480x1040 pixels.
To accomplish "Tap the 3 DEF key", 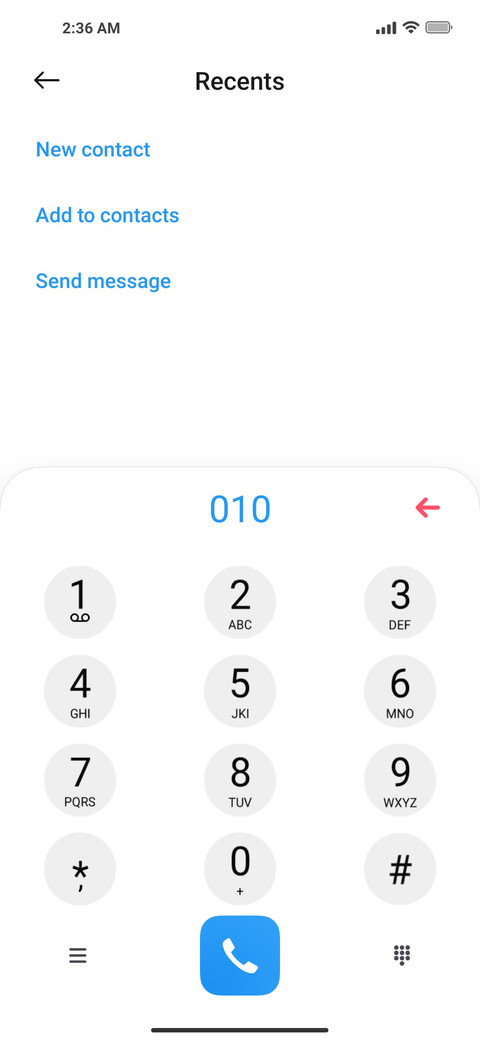I will [x=400, y=602].
